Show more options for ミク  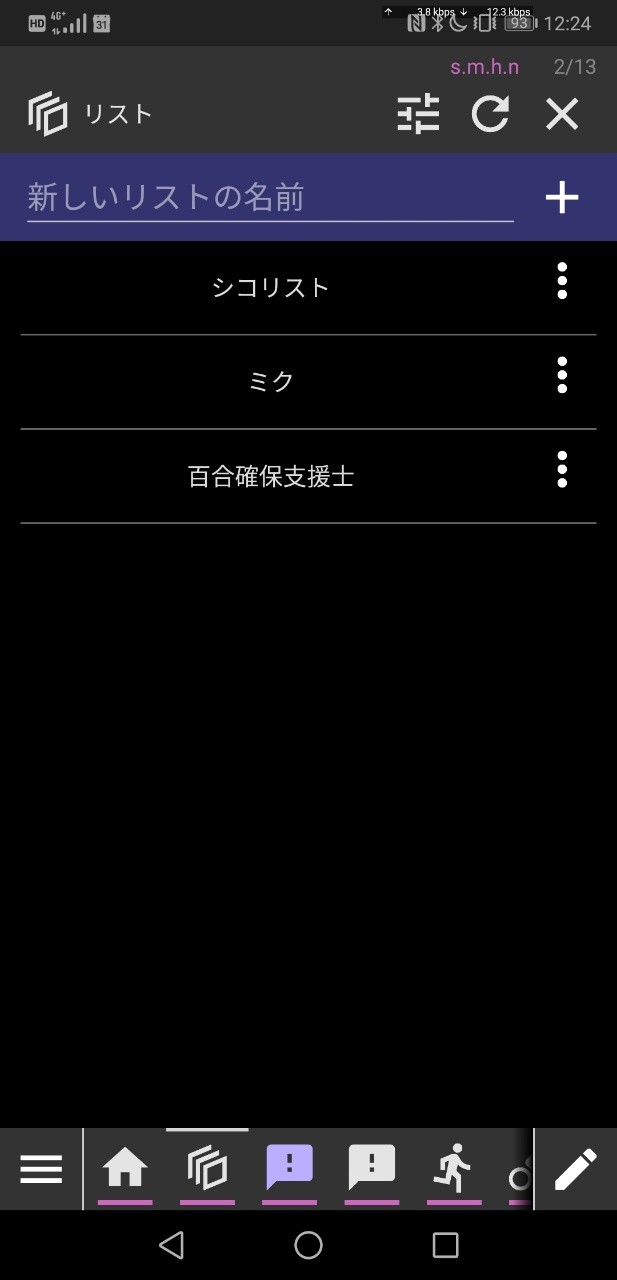point(562,375)
